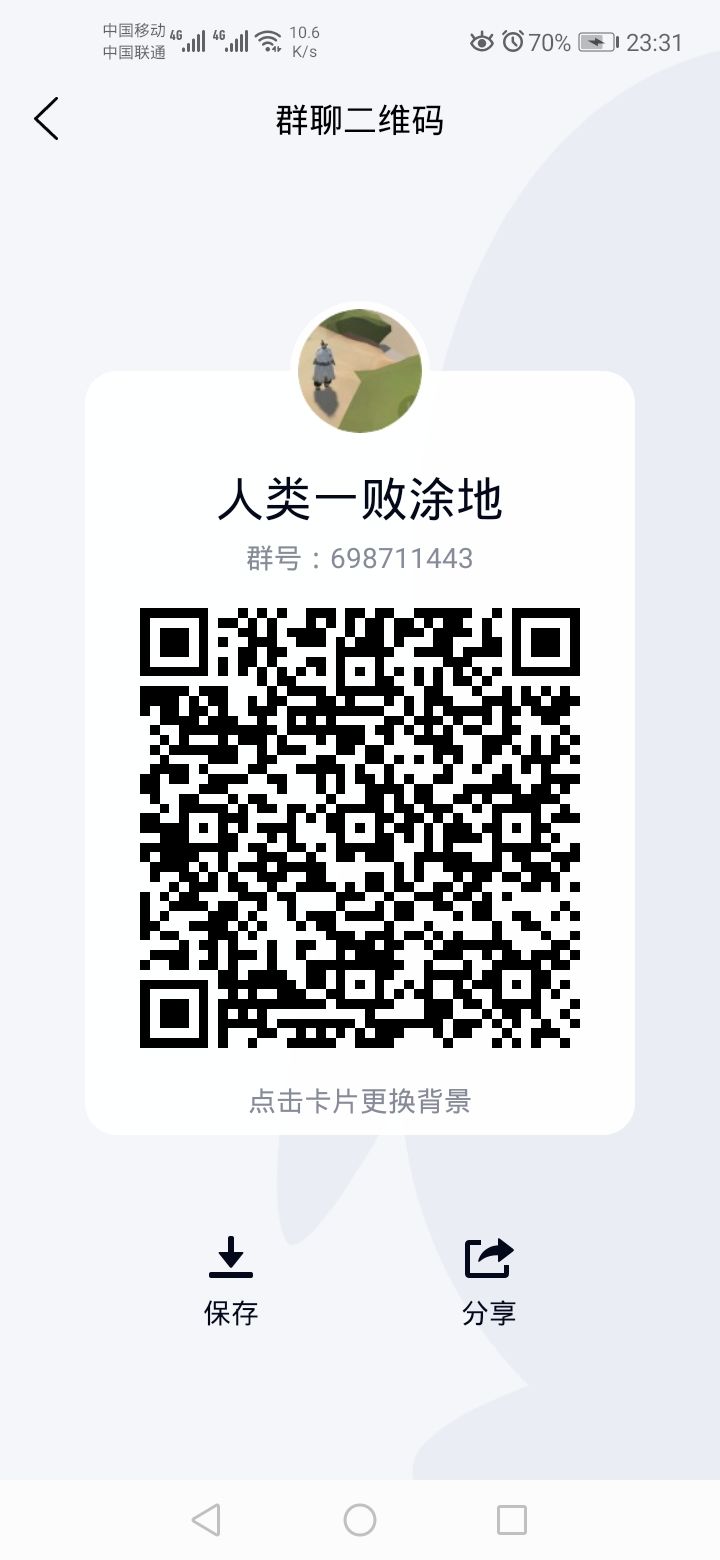Viewport: 720px width, 1560px height.
Task: Tap the home circle navigation button
Action: (359, 1519)
